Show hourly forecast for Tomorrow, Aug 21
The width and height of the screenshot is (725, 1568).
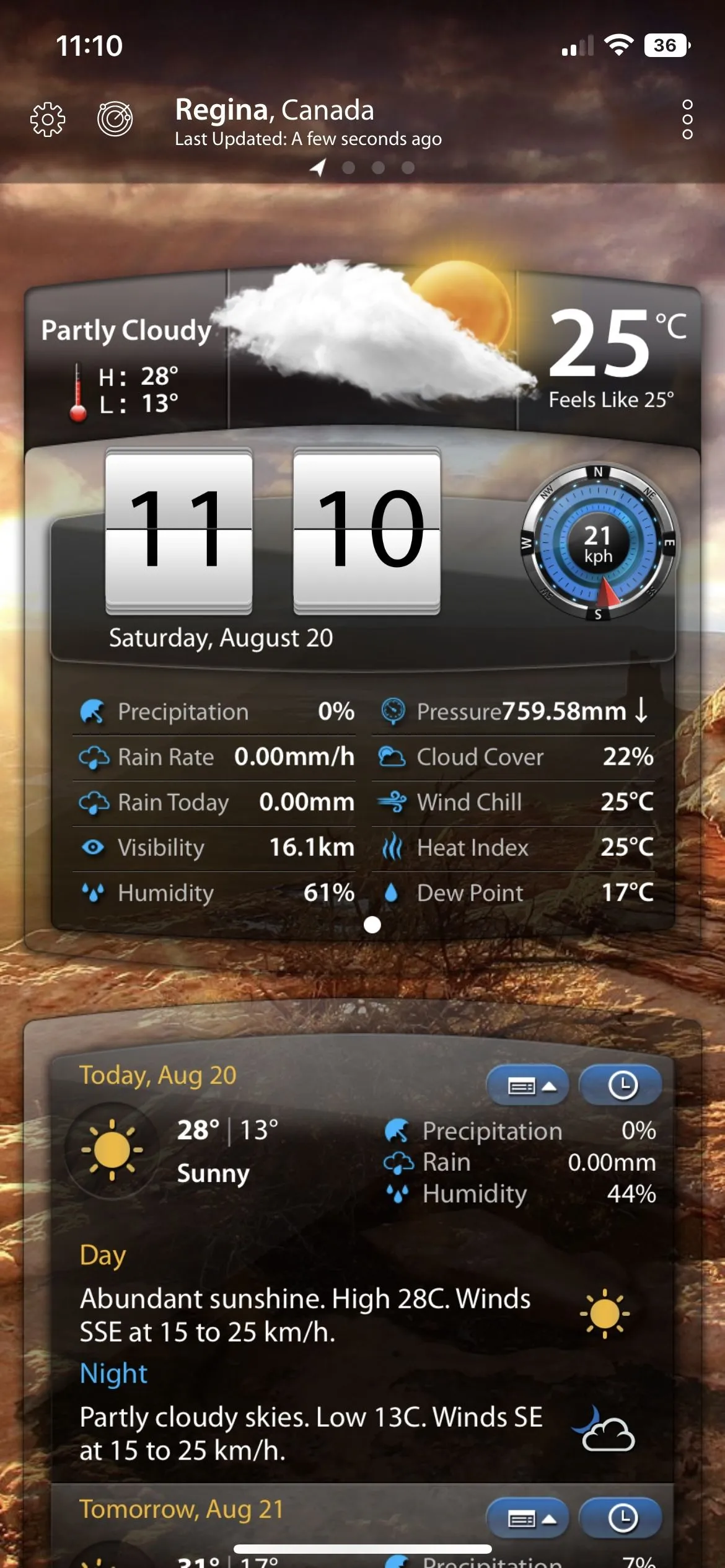point(622,1518)
